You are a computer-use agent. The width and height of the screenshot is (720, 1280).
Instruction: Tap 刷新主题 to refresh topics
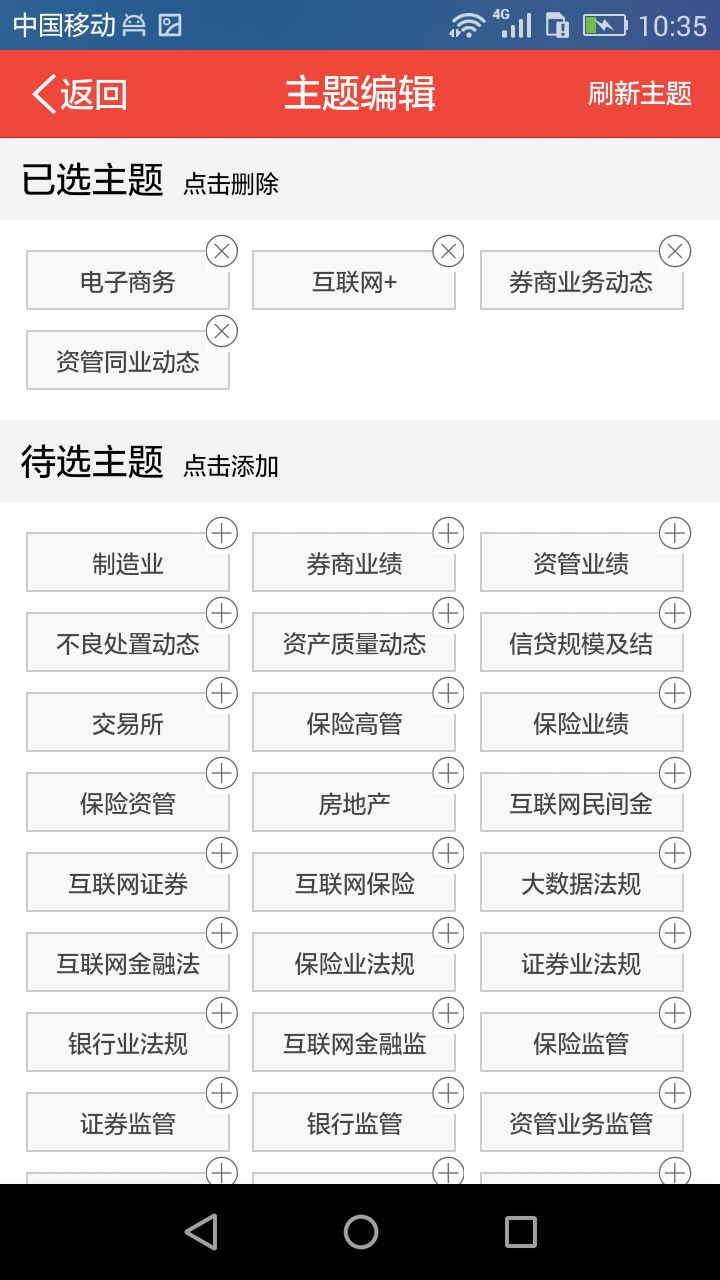coord(639,94)
